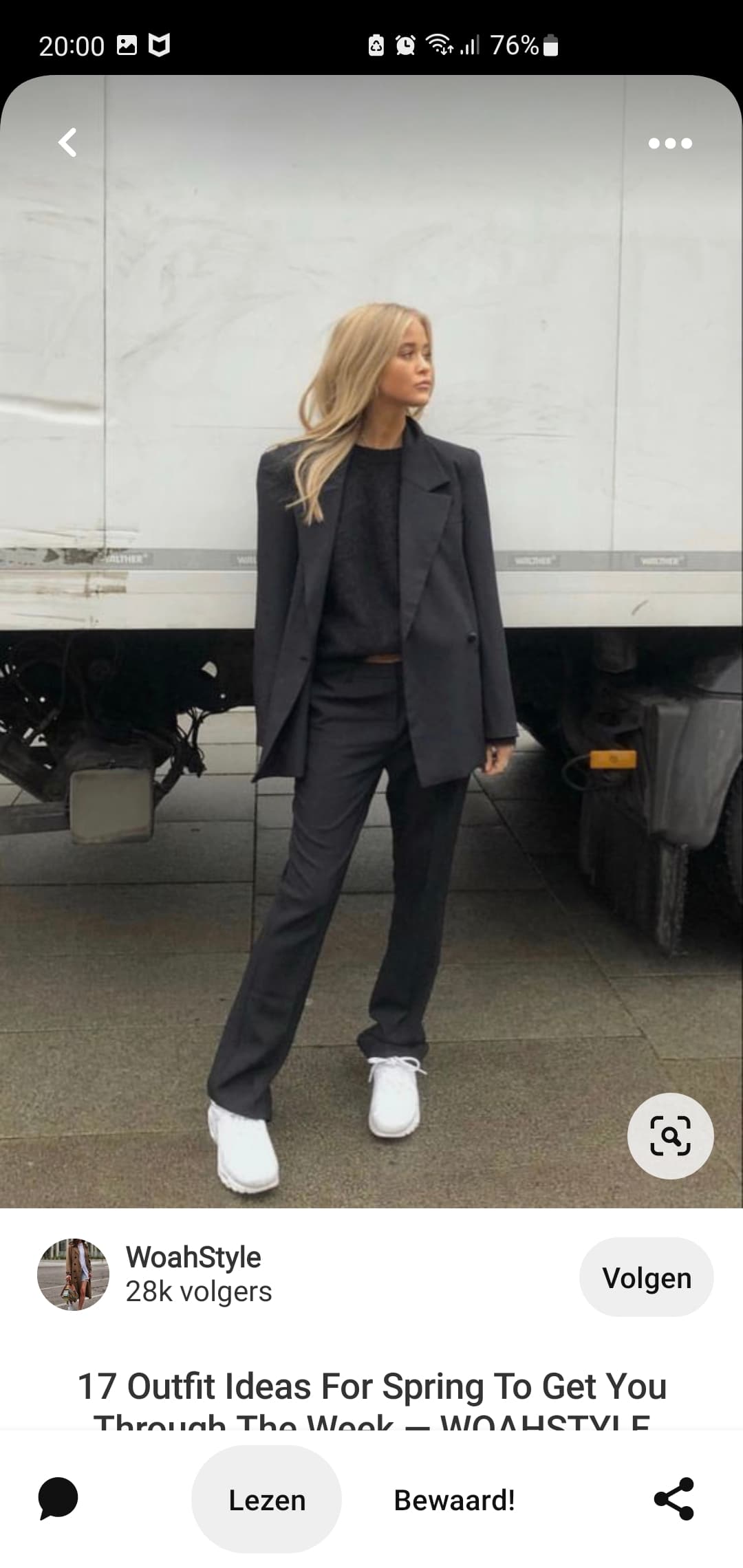Start visual search on this pin

click(670, 1136)
